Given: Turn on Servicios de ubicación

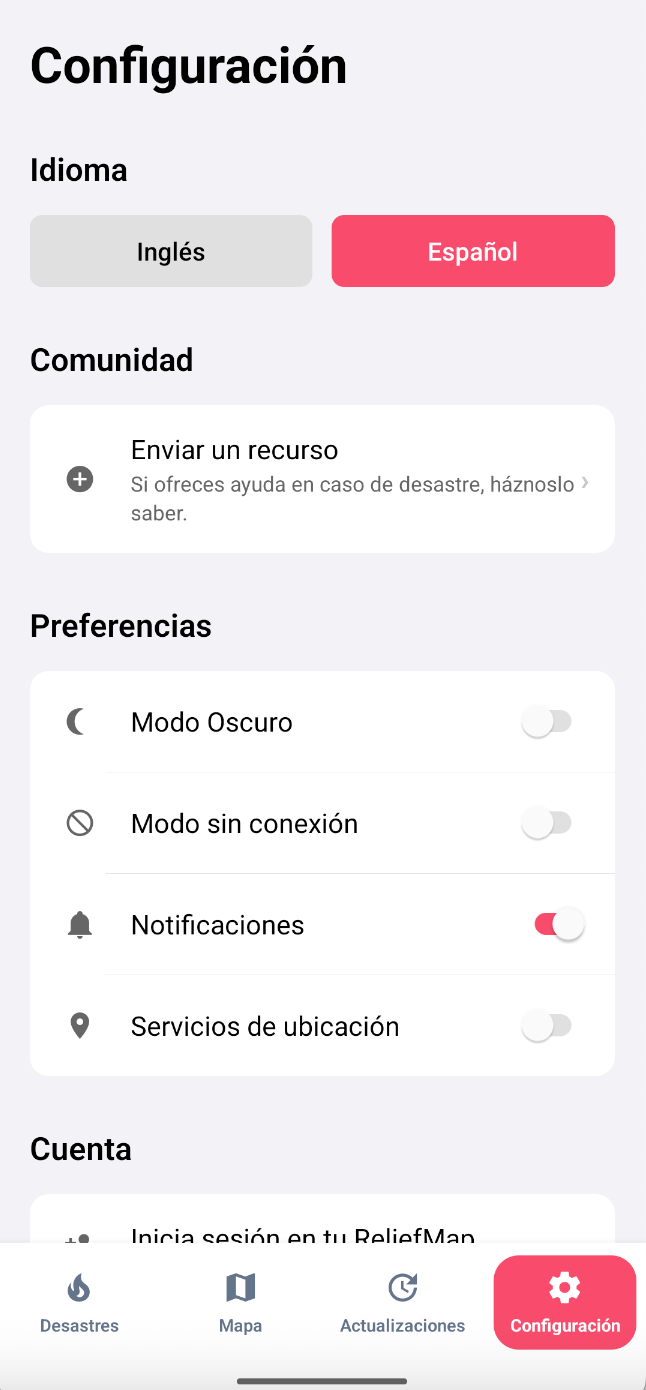Looking at the screenshot, I should coord(546,1026).
